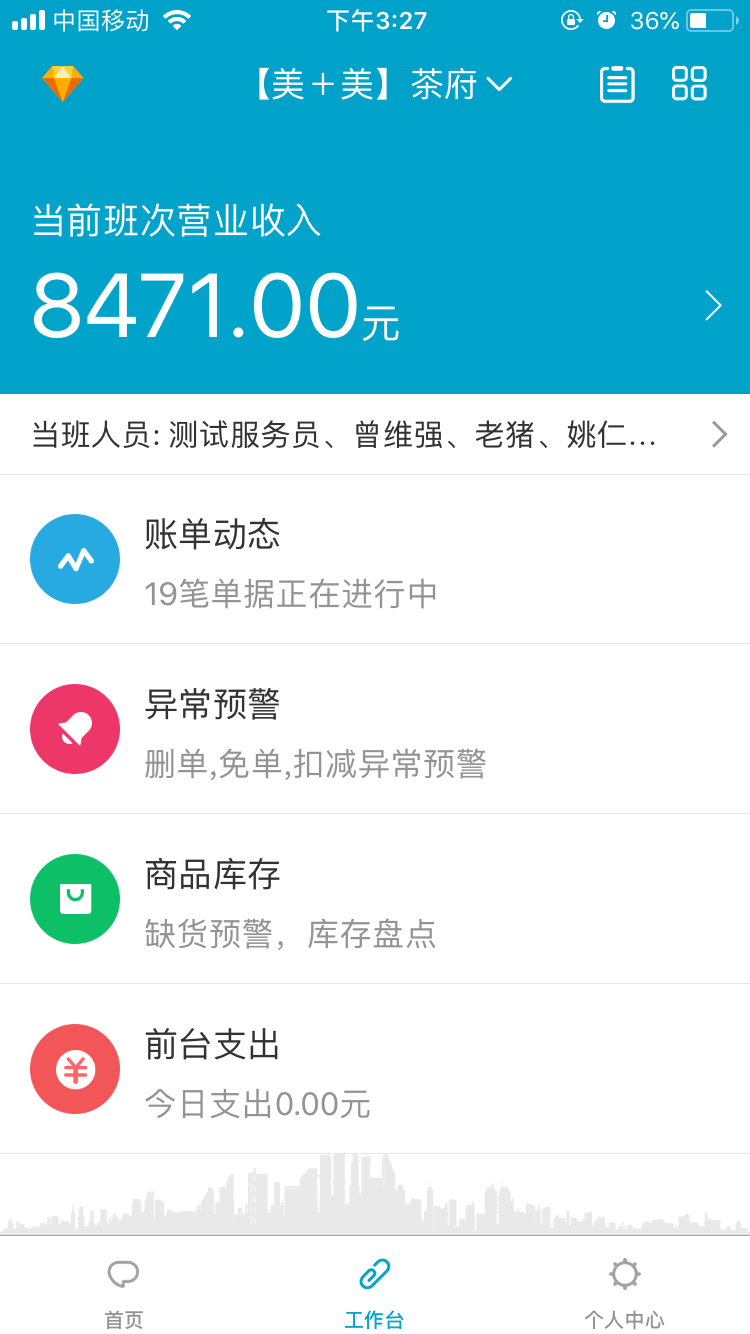
Task: Expand the 当班人员 staff list
Action: coord(375,434)
